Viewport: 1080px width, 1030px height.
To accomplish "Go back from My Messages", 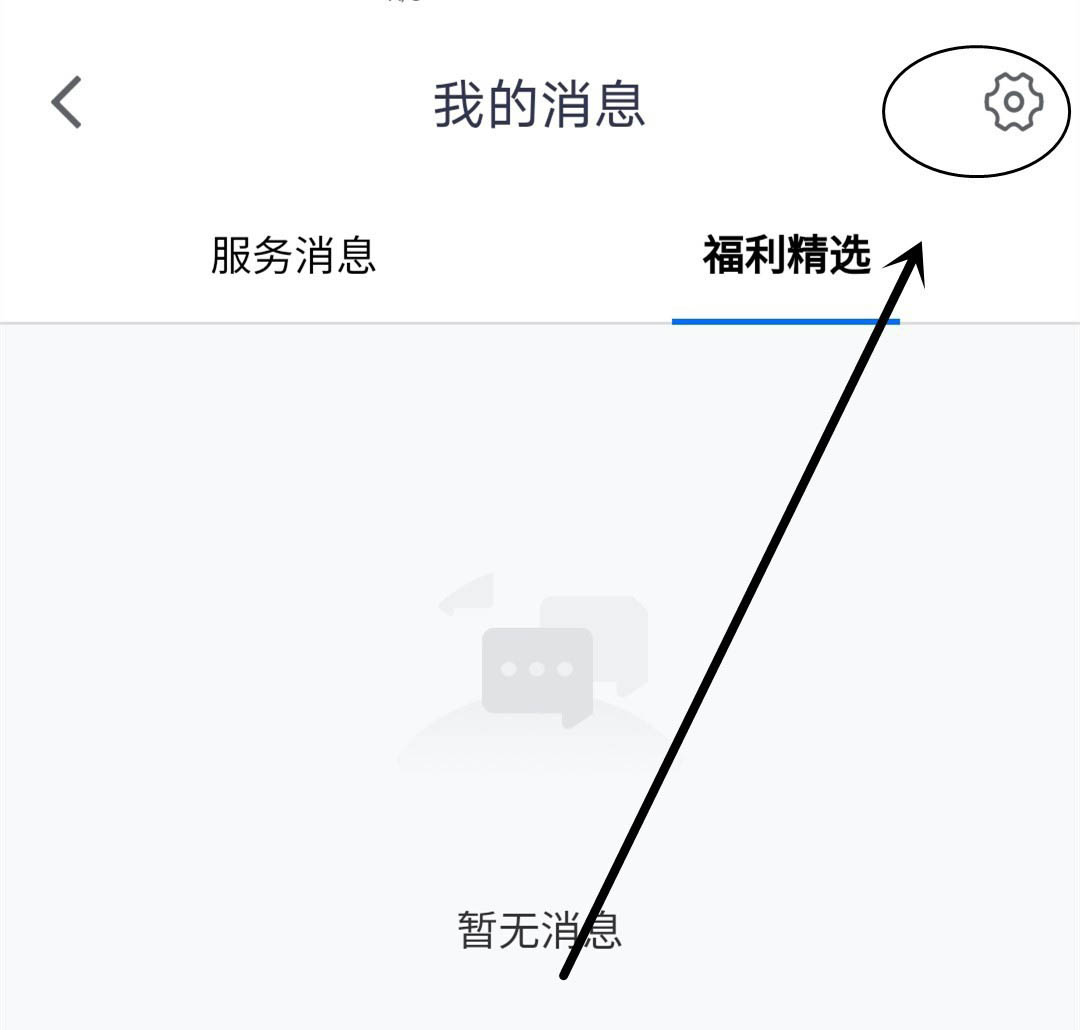I will pyautogui.click(x=67, y=103).
